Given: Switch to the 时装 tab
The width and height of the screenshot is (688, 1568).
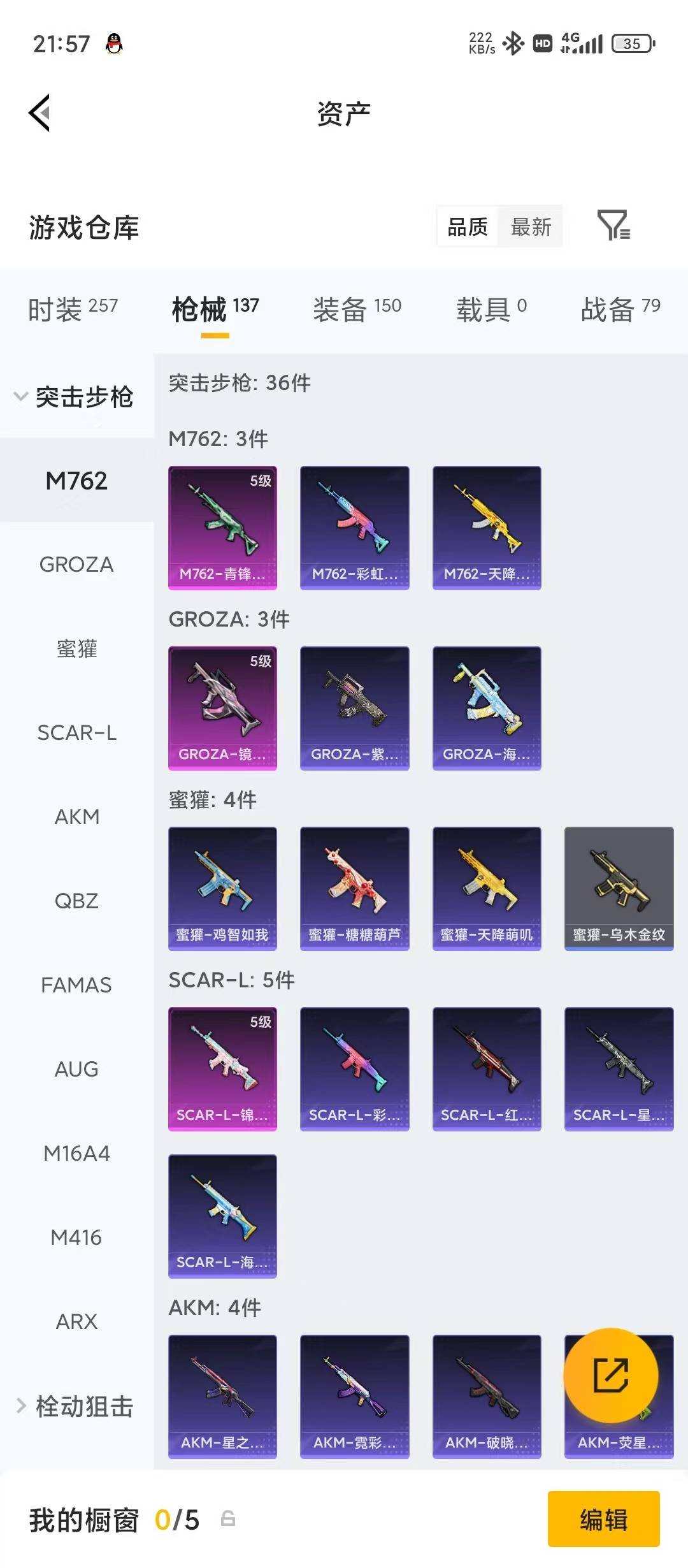Looking at the screenshot, I should pyautogui.click(x=72, y=309).
